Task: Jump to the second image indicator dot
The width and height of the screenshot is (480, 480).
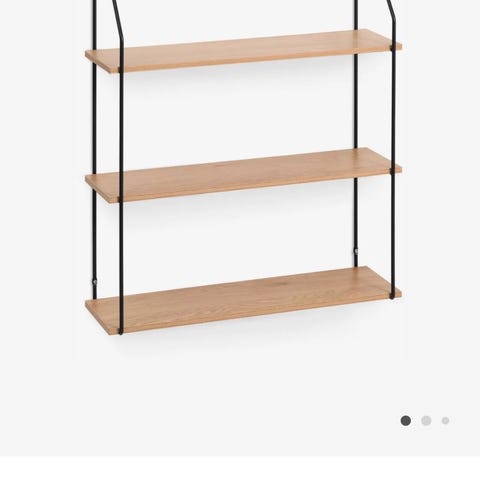Action: (426, 421)
